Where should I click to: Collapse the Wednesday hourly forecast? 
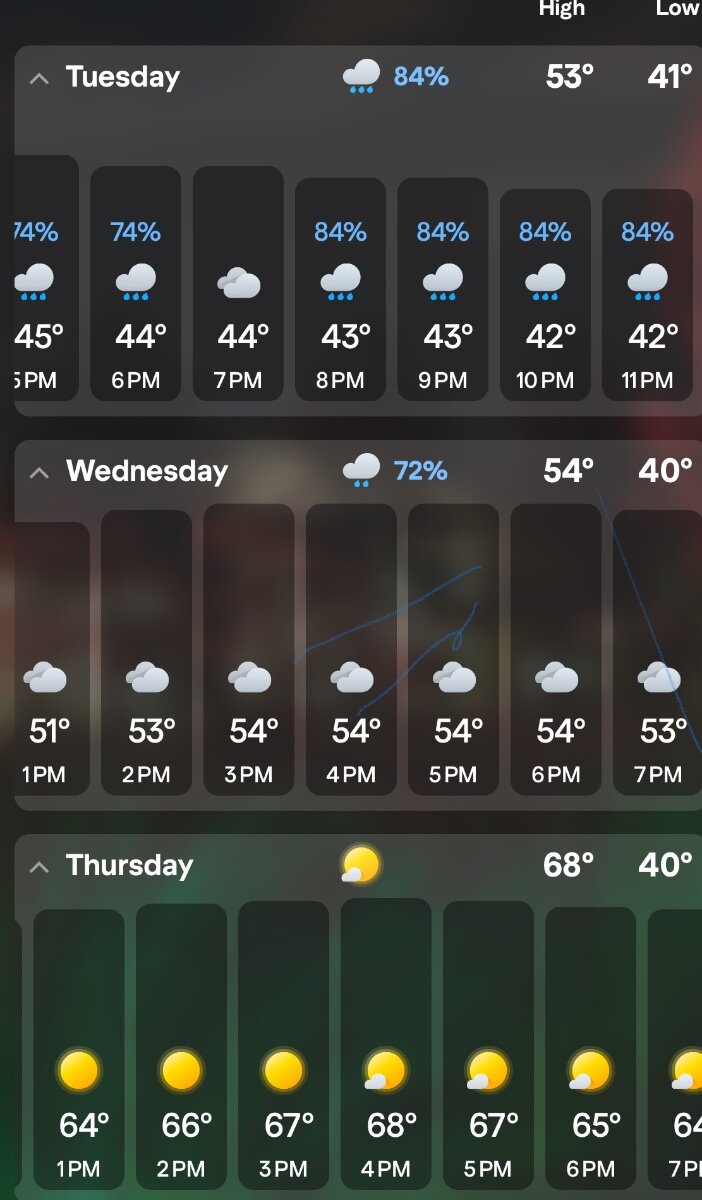(x=39, y=472)
